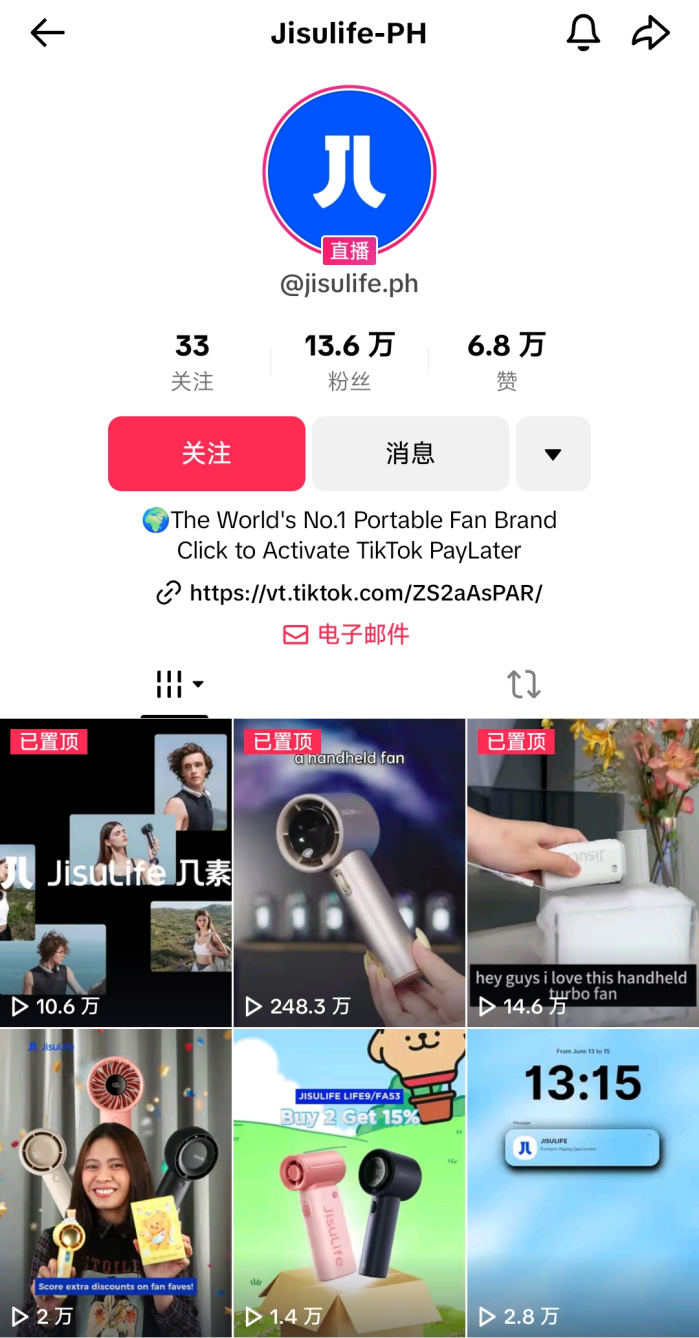Select the videos grid tab
The height and width of the screenshot is (1338, 699).
pyautogui.click(x=175, y=685)
